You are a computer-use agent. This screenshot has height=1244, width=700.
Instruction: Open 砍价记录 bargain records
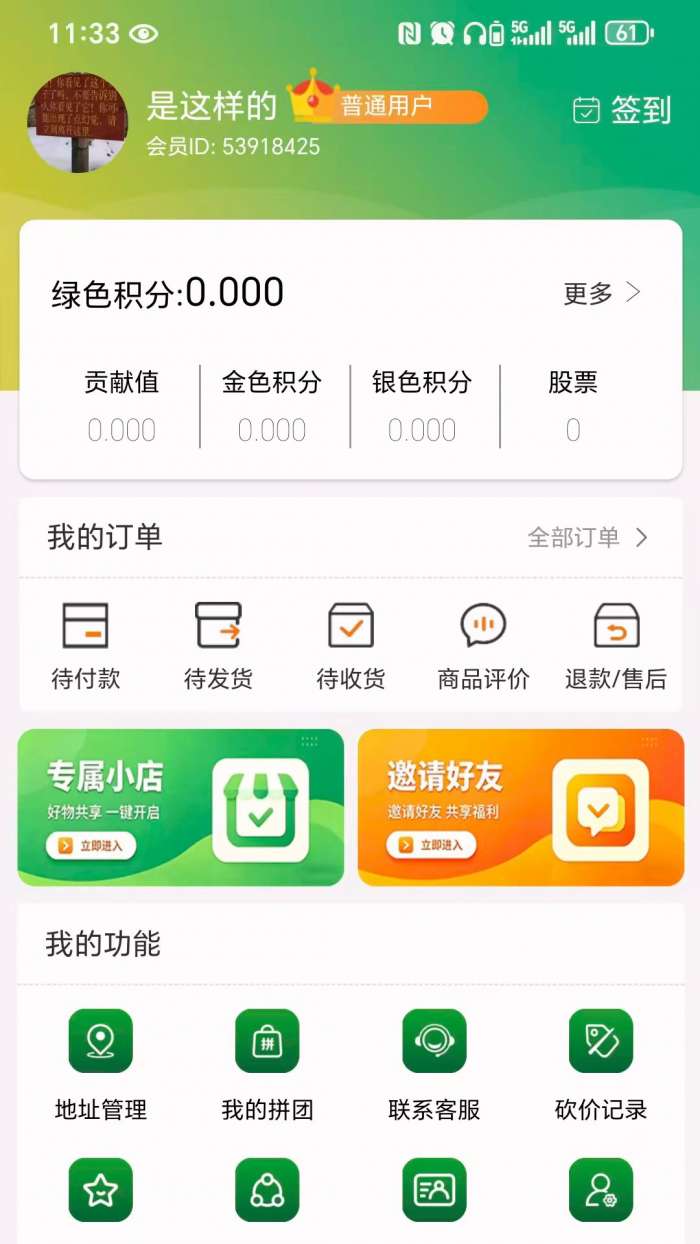(601, 1064)
